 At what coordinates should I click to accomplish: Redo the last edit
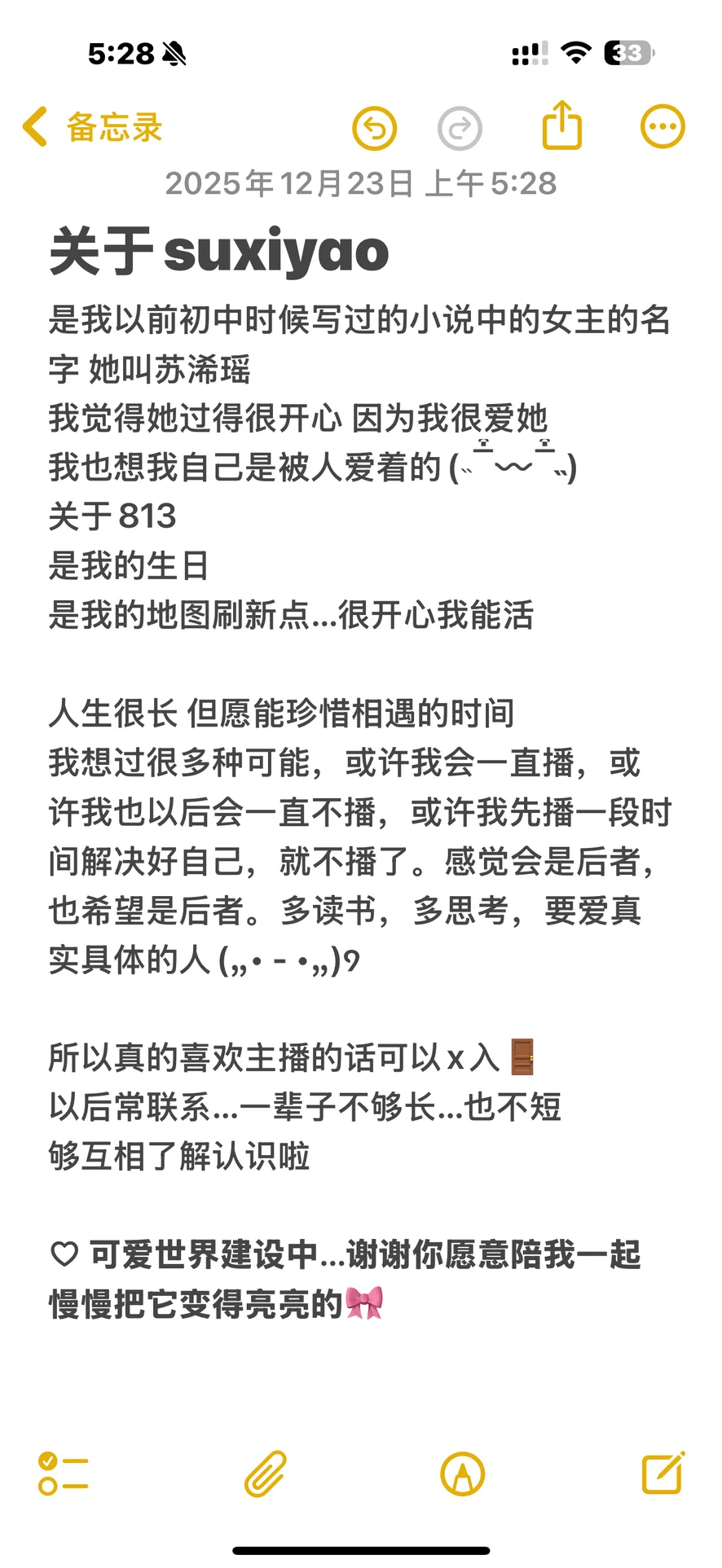pos(460,128)
